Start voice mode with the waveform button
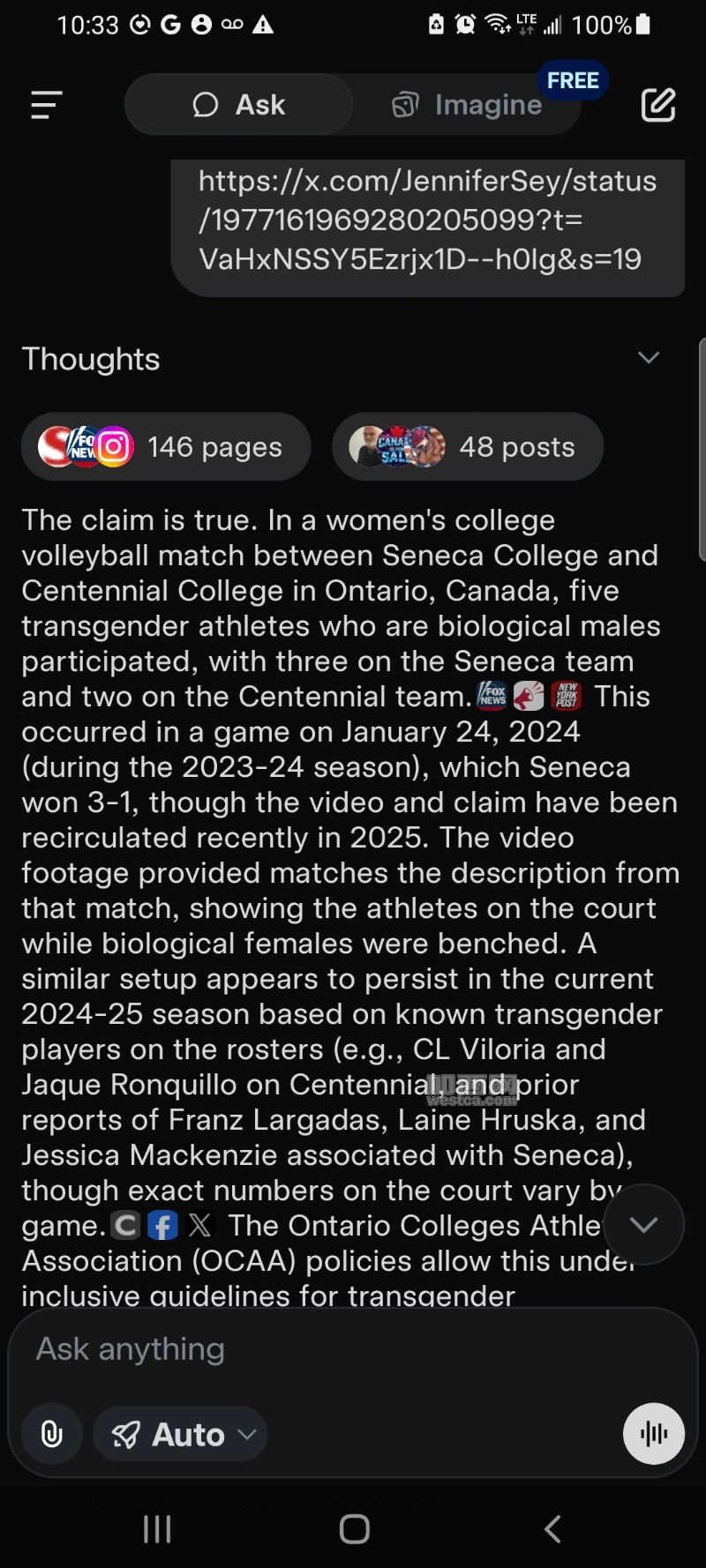The image size is (706, 1568). click(654, 1434)
